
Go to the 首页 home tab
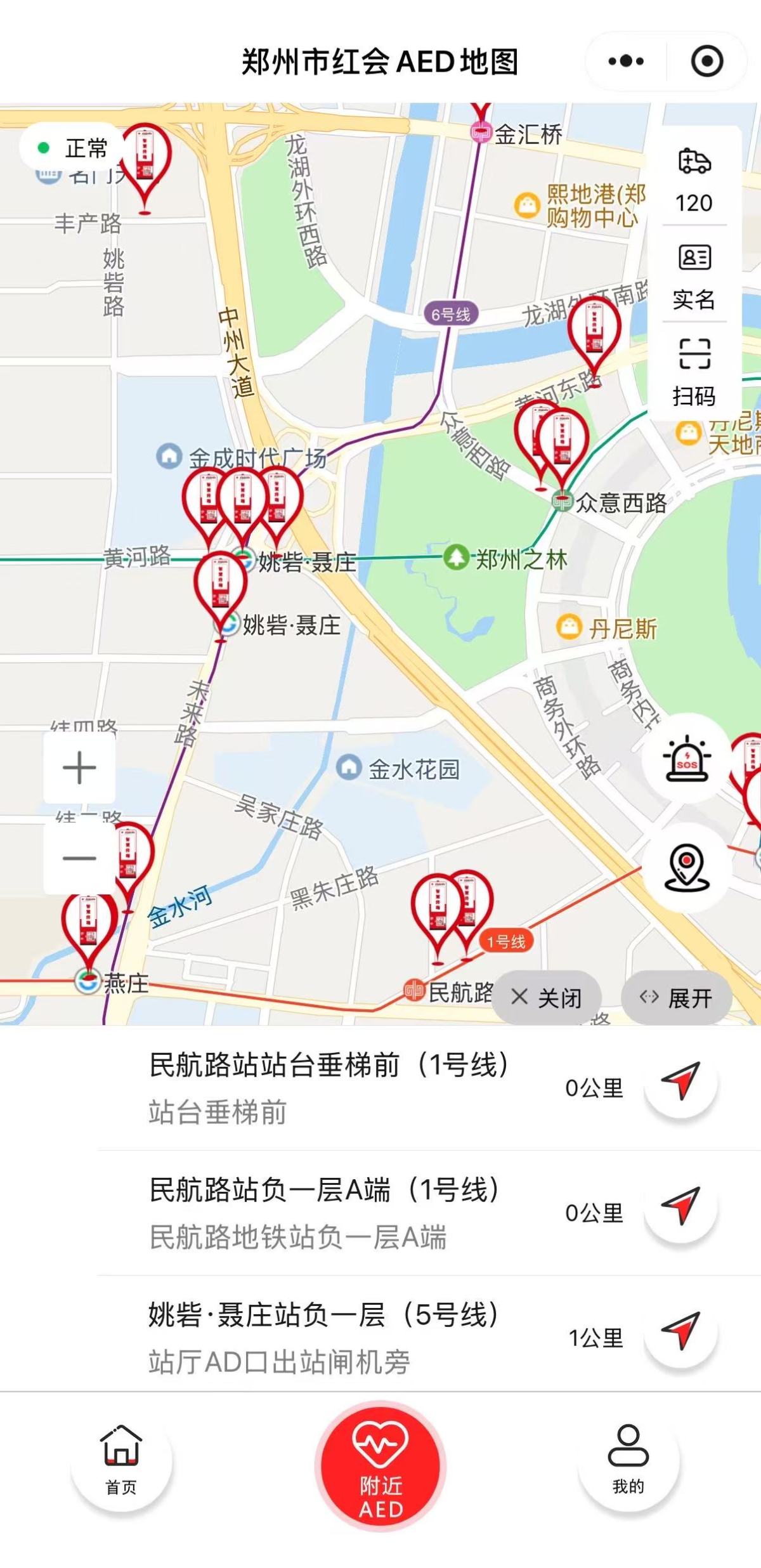[120, 1460]
